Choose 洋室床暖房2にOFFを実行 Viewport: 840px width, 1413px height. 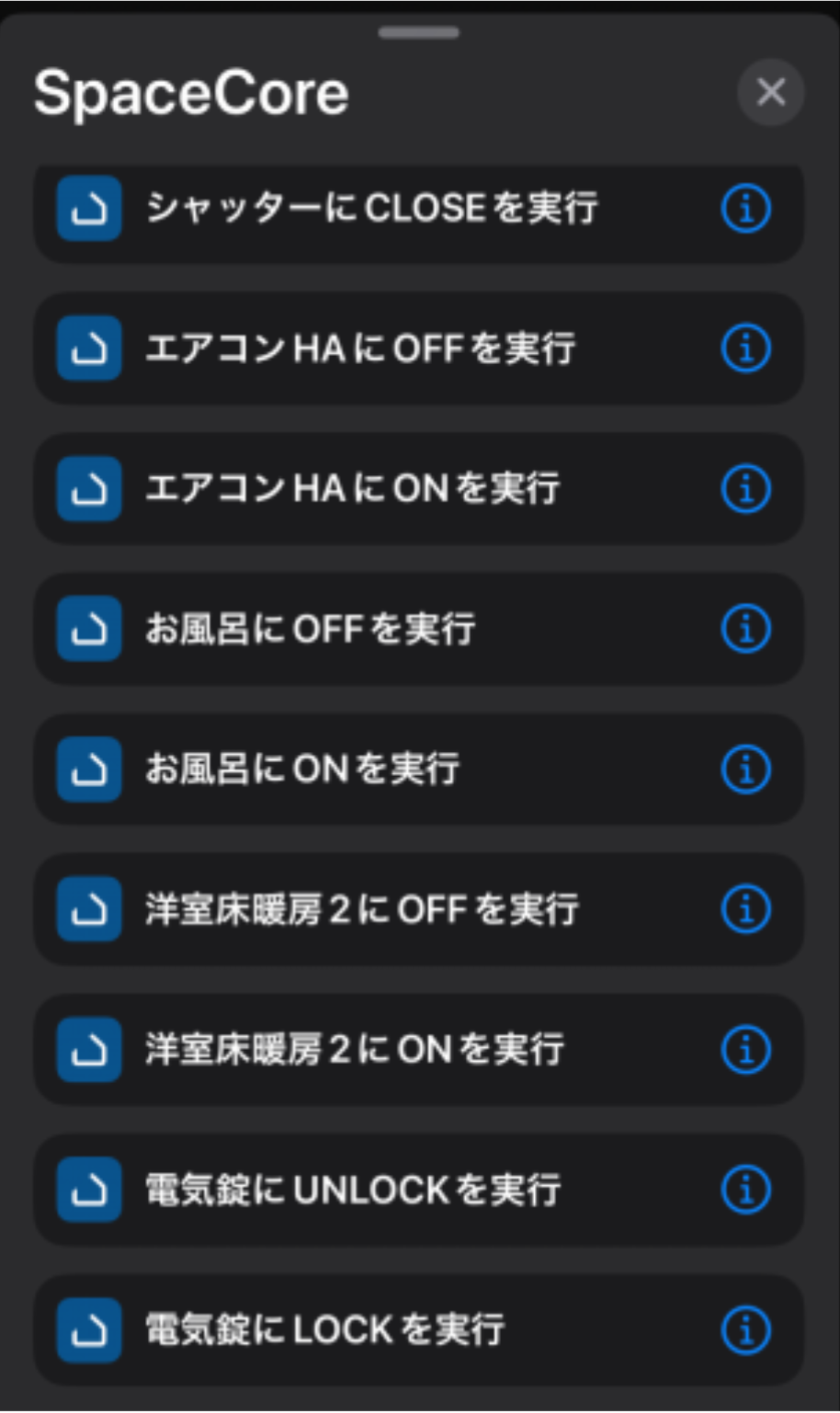pos(362,910)
